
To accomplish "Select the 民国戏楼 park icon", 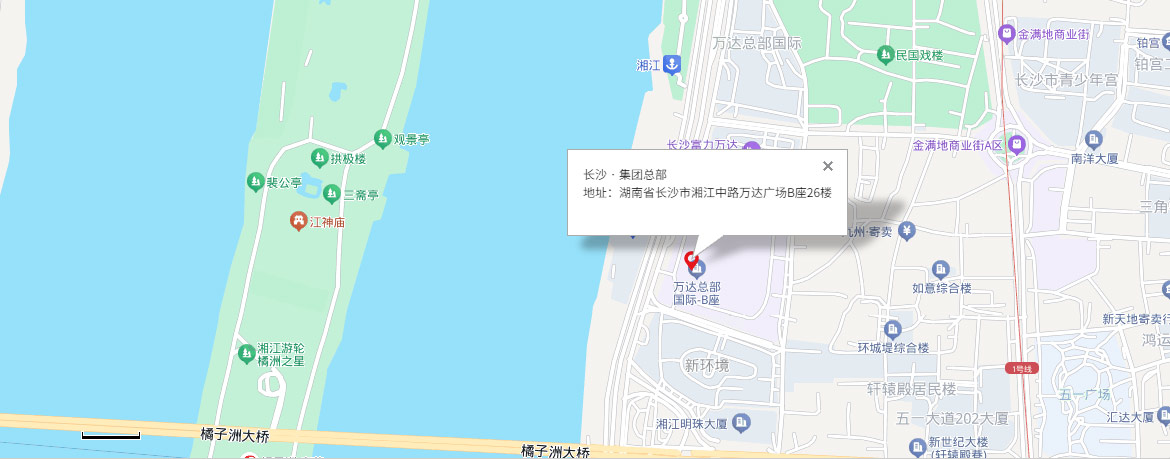I will click(884, 54).
